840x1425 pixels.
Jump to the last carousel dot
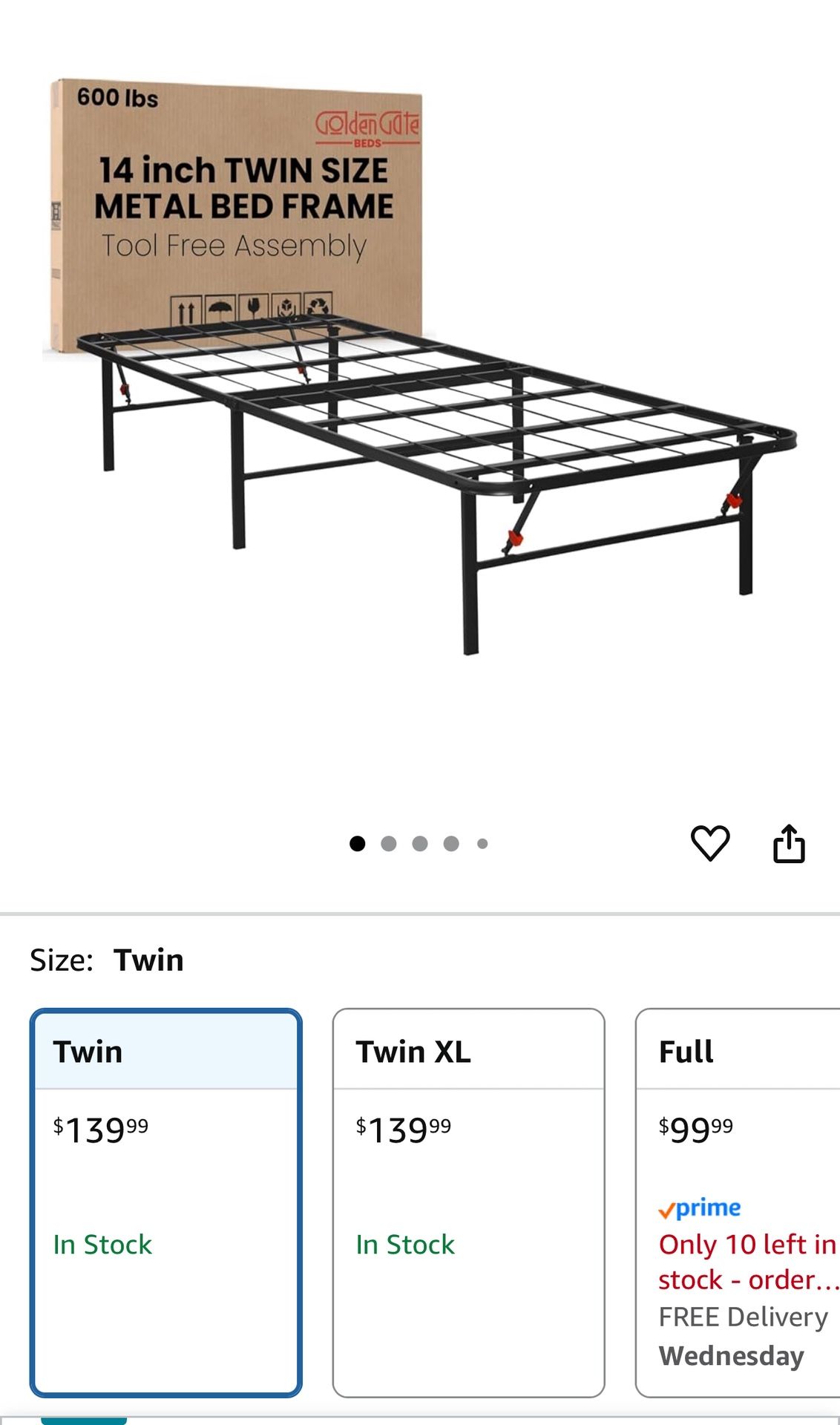(482, 842)
